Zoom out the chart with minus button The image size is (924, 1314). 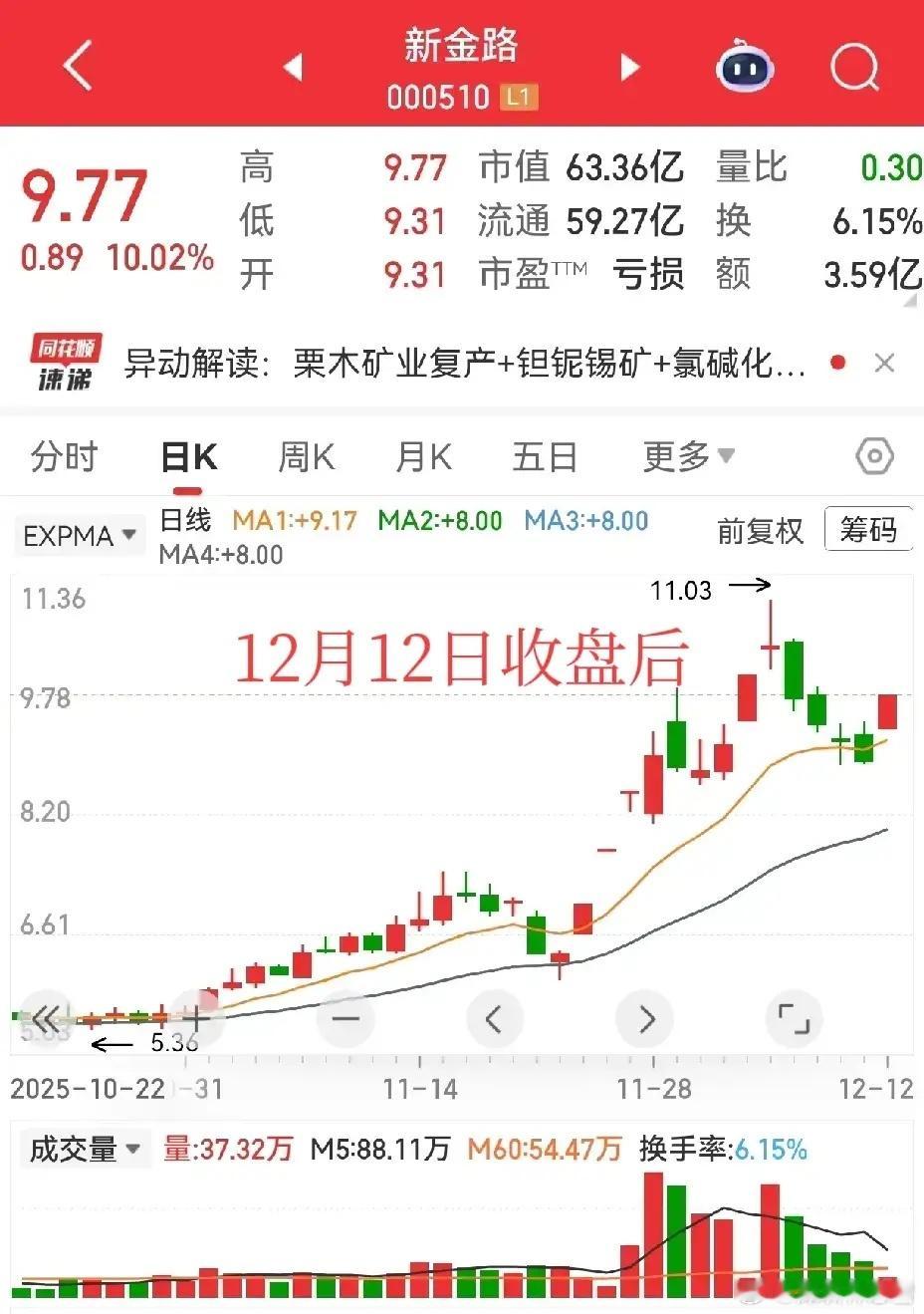[x=346, y=1018]
